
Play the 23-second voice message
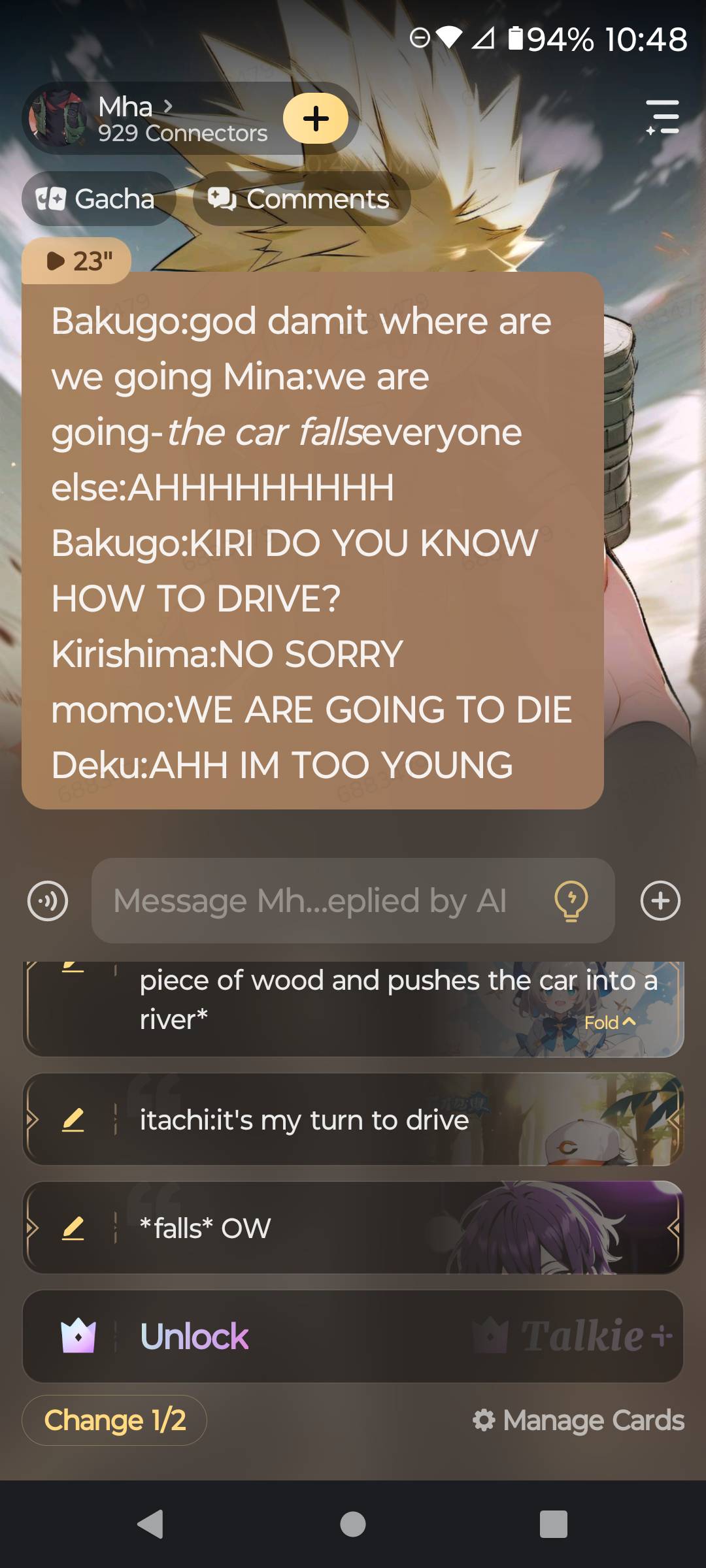[77, 261]
